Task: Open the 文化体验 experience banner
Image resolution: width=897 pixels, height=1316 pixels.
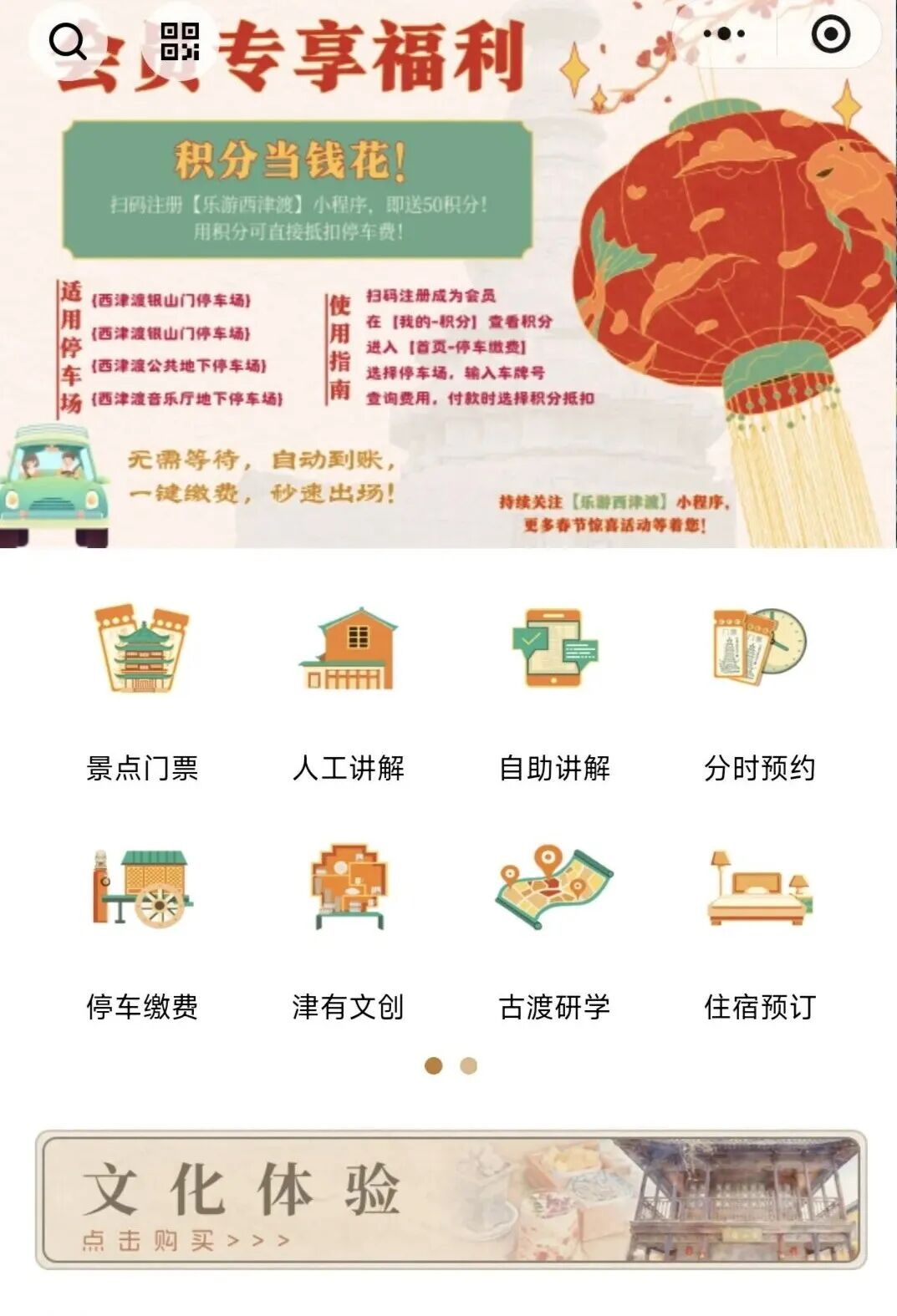Action: pos(447,1203)
